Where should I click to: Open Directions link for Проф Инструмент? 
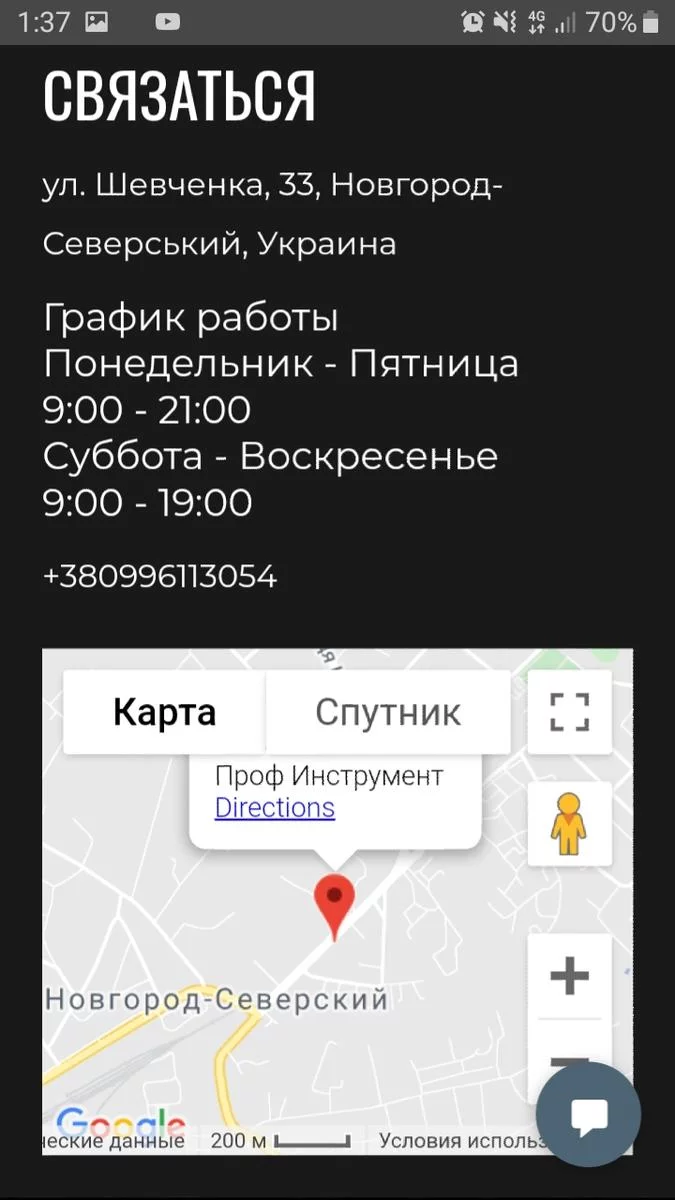click(275, 808)
